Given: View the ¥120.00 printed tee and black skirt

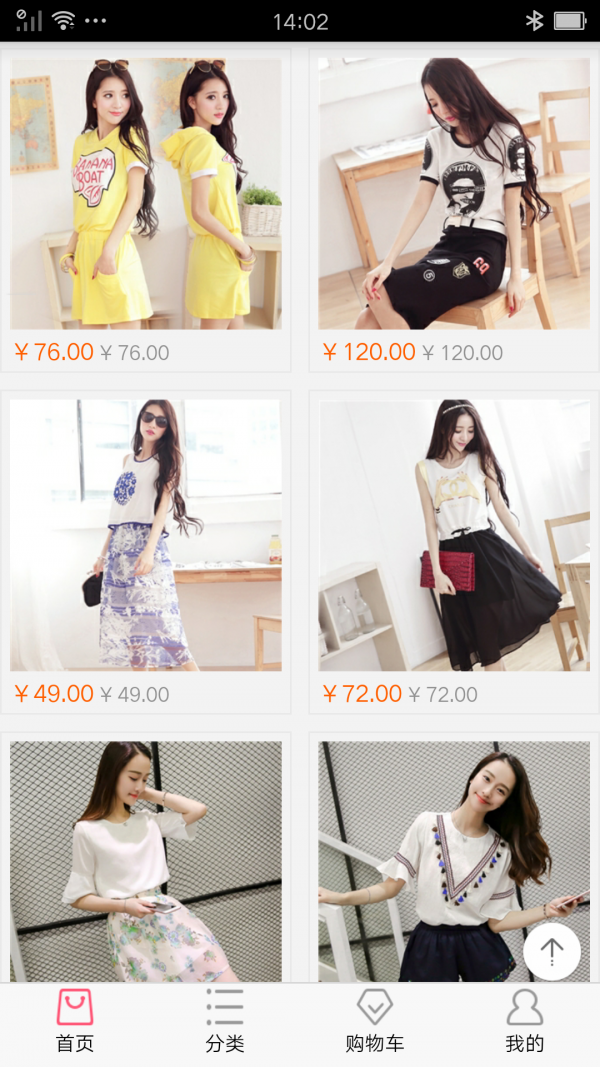Looking at the screenshot, I should click(454, 194).
